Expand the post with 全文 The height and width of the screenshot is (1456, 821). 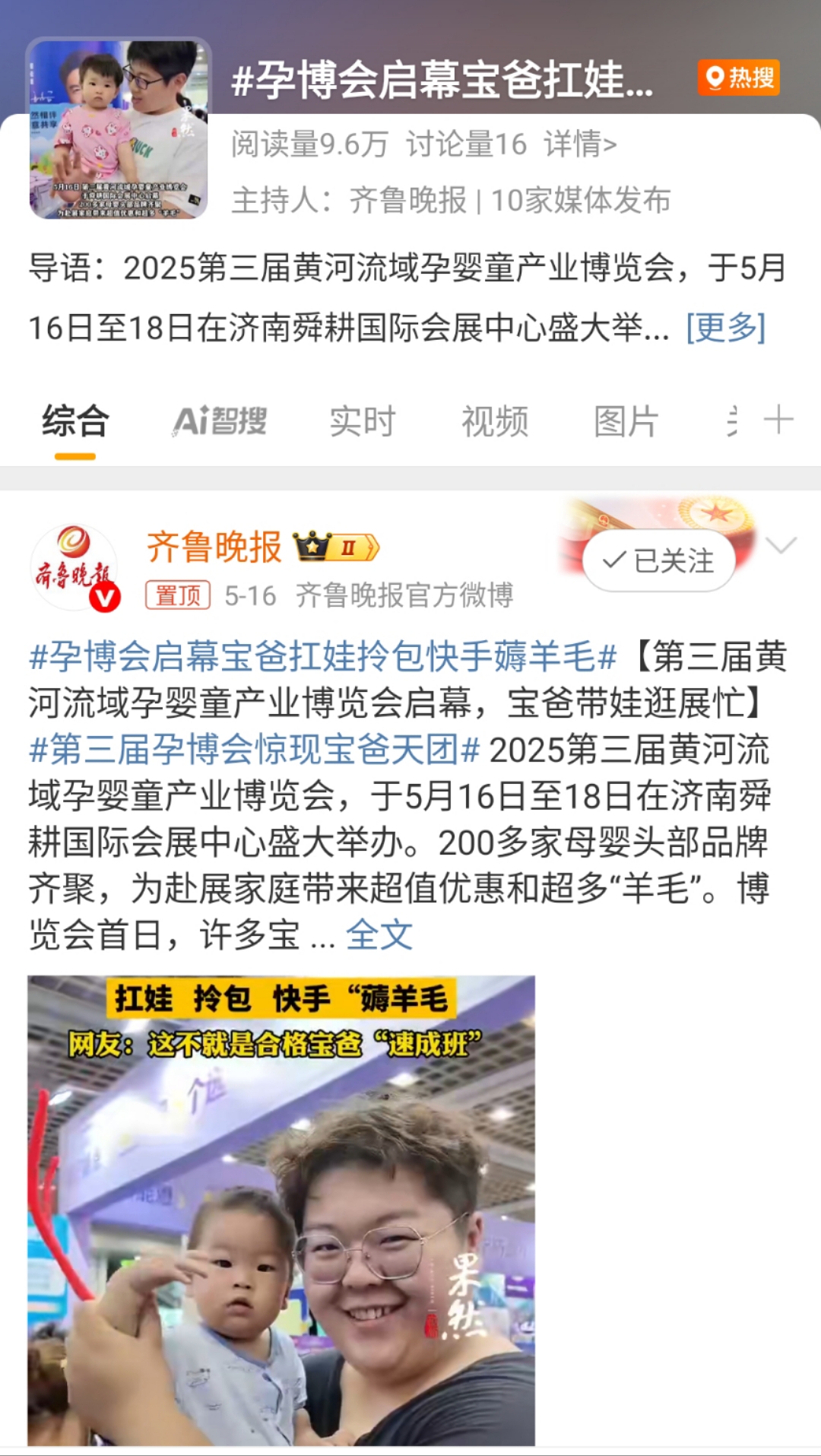tap(379, 935)
